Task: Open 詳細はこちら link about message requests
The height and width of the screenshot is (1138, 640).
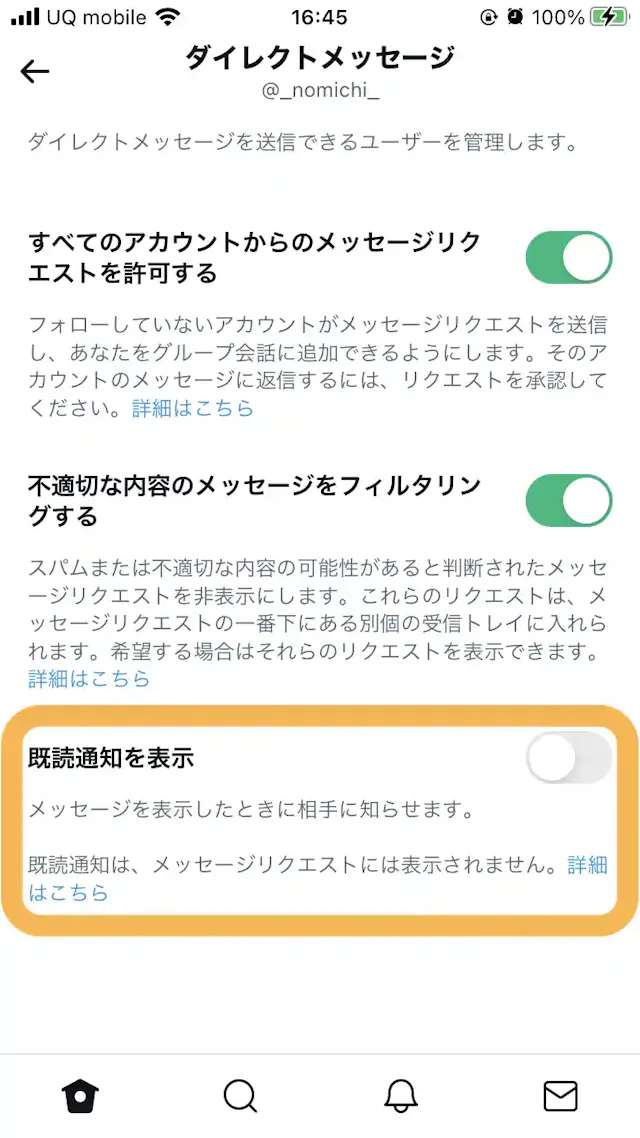Action: (193, 408)
